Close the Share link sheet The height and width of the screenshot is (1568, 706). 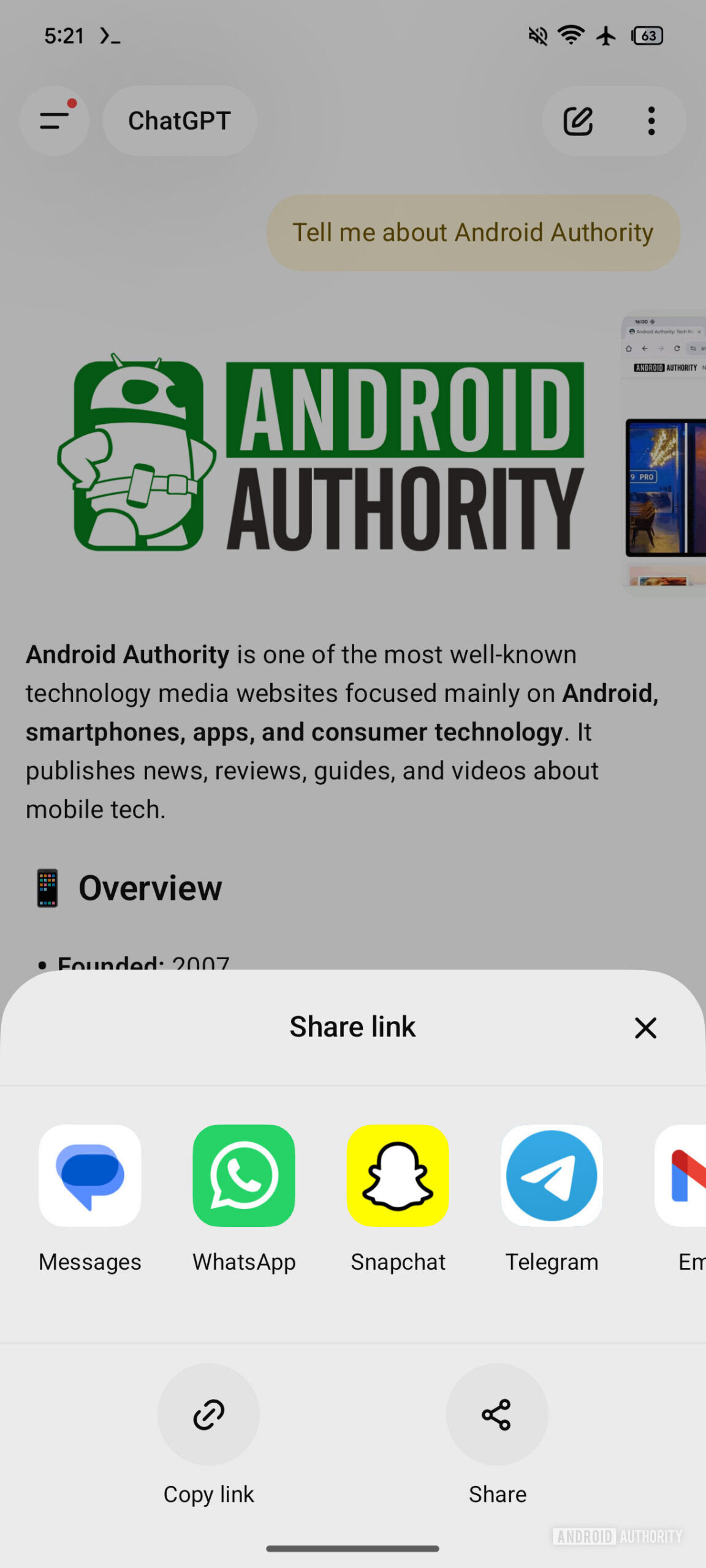click(x=645, y=1028)
